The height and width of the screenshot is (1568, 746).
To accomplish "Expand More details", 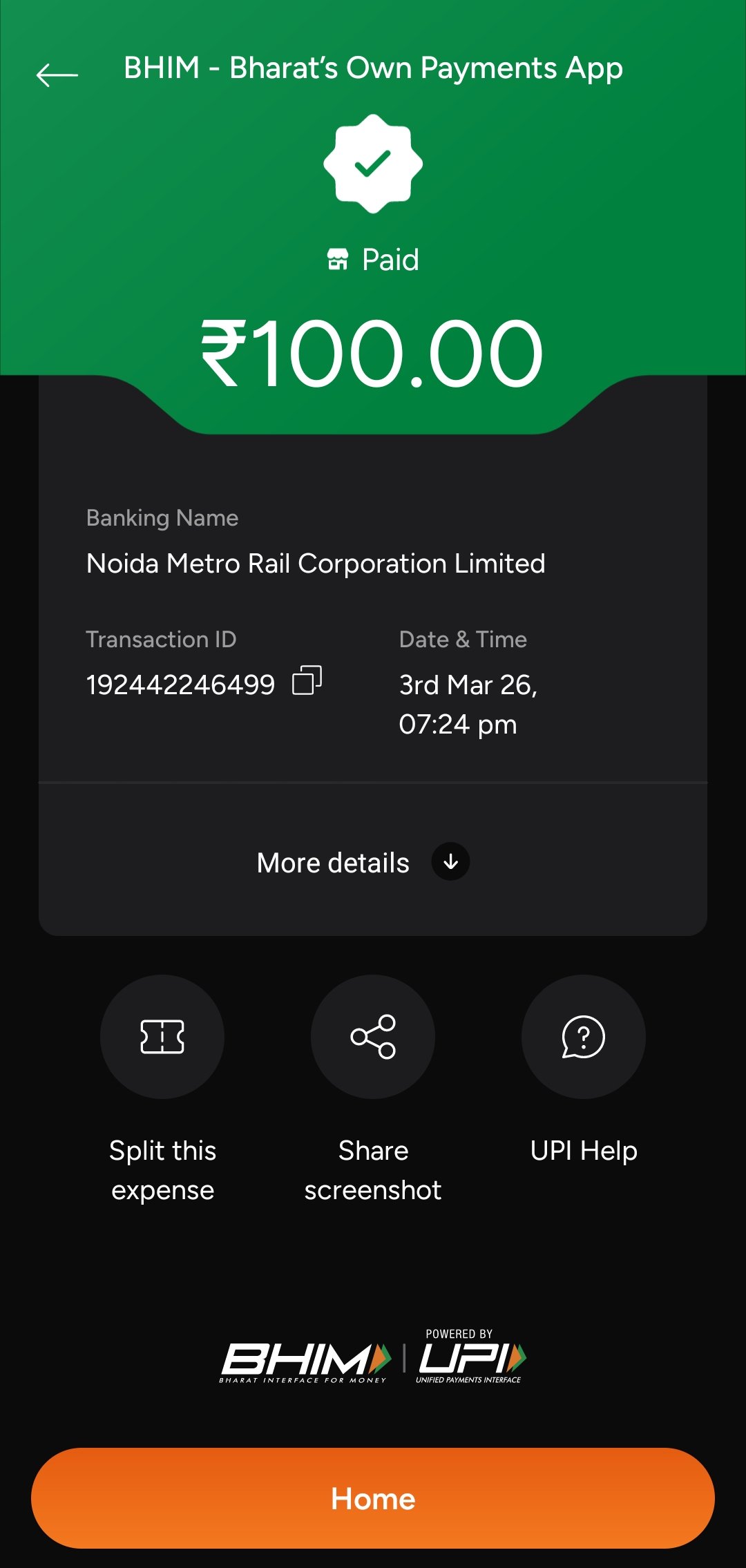I will point(450,862).
